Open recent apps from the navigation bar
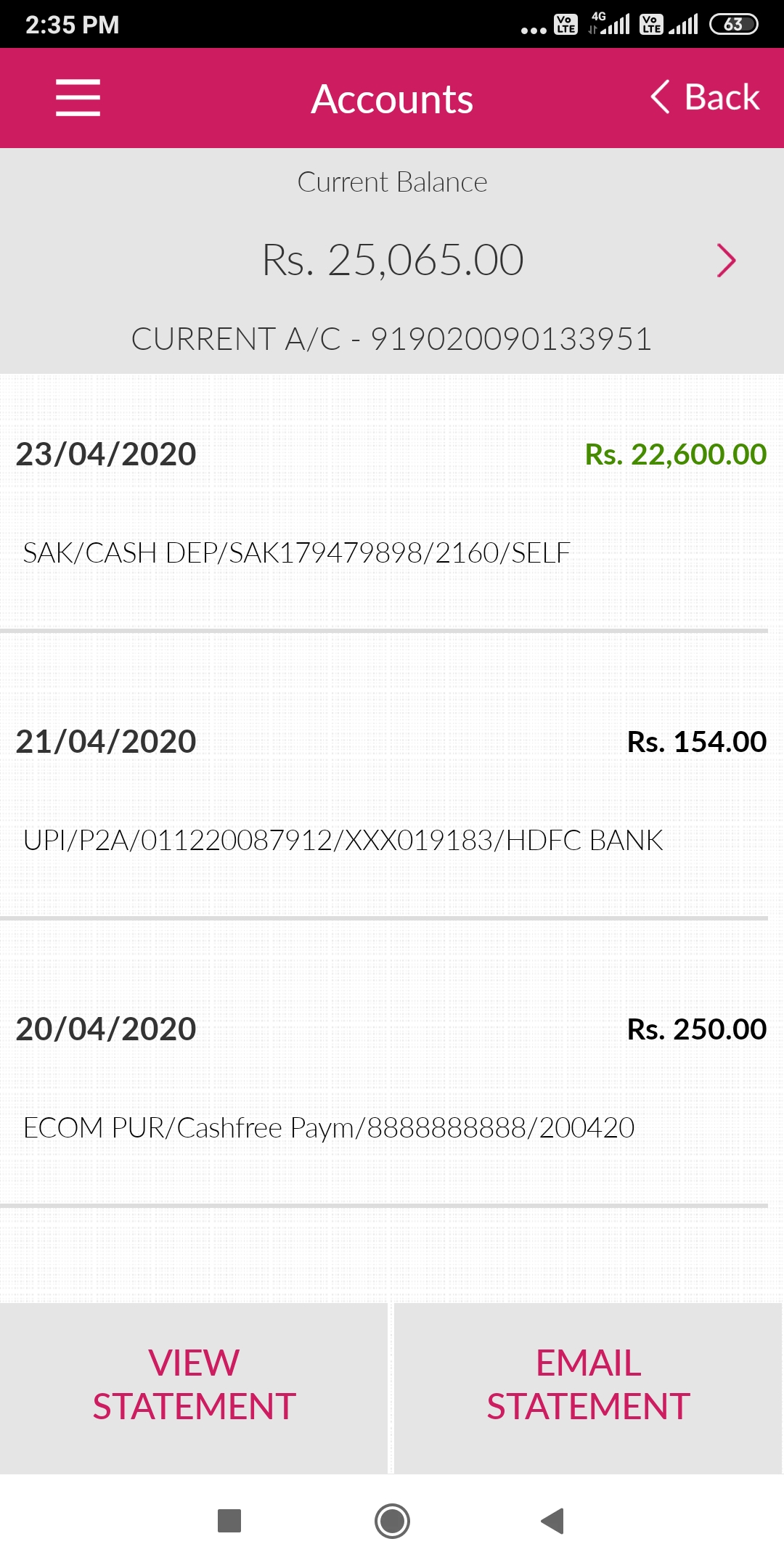784x1568 pixels. coord(229,1521)
